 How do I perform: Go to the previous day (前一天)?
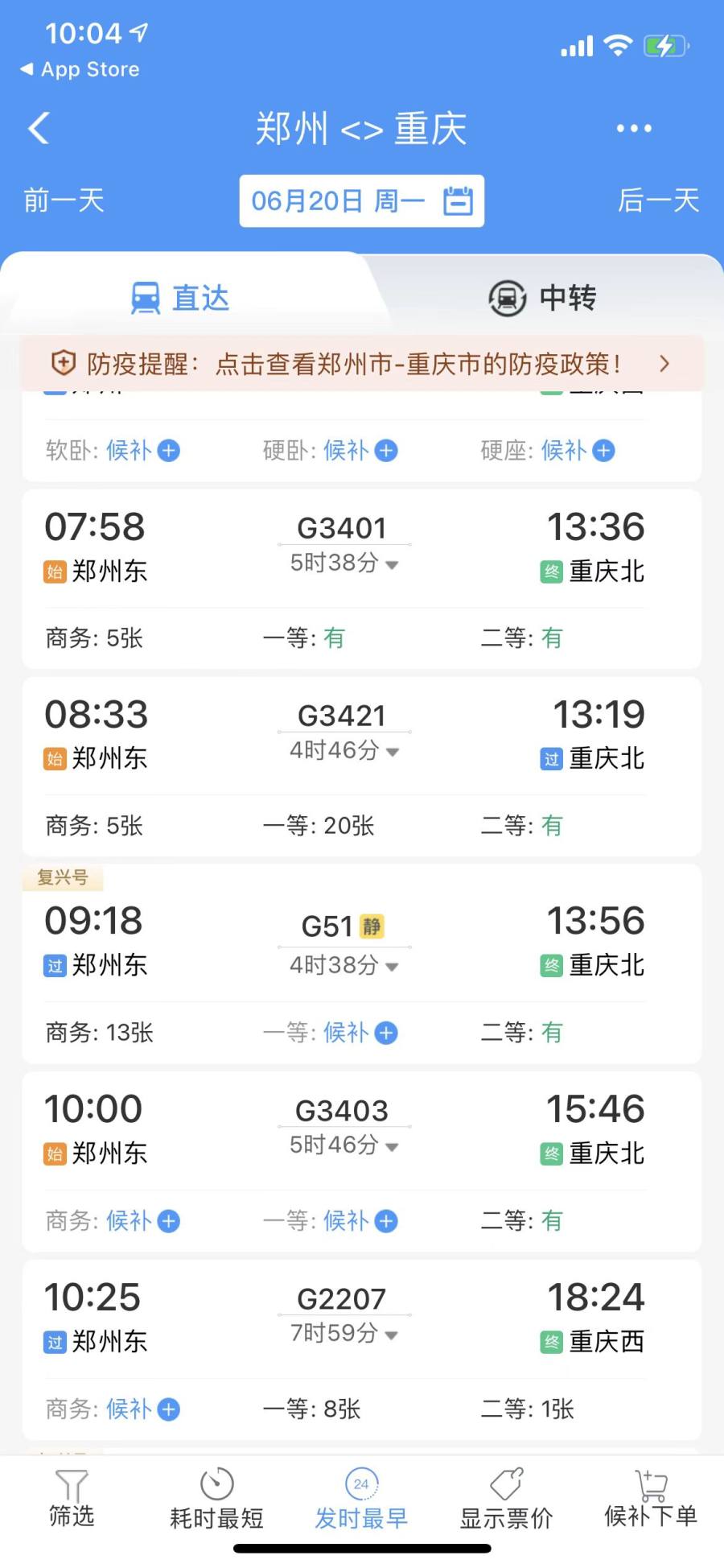click(x=64, y=200)
